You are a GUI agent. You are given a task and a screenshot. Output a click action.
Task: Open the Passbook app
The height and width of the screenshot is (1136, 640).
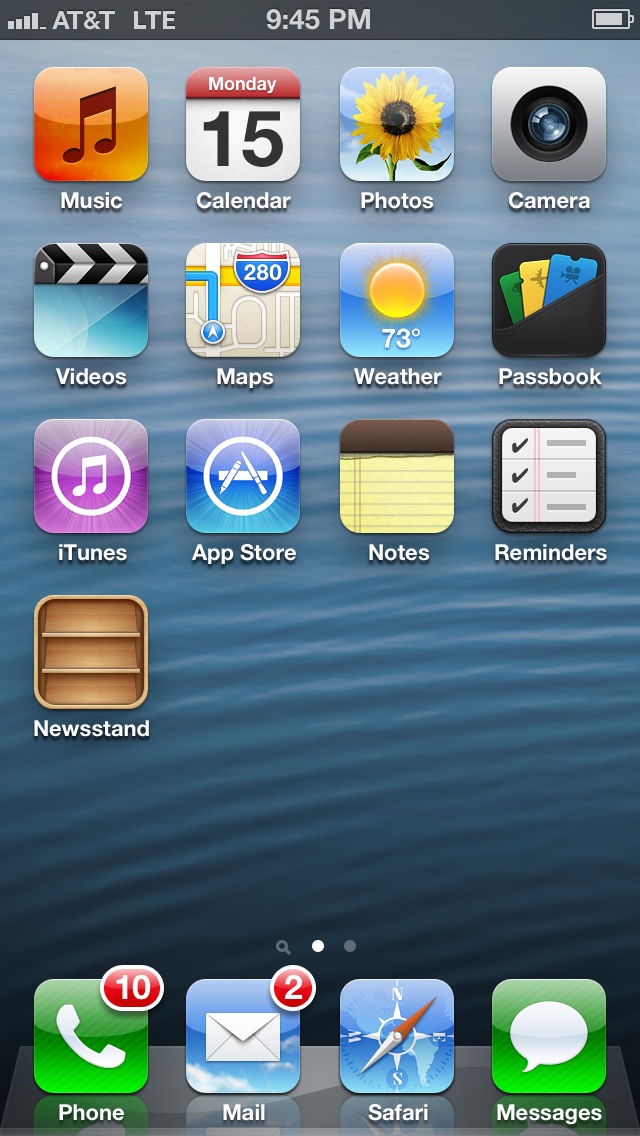549,300
